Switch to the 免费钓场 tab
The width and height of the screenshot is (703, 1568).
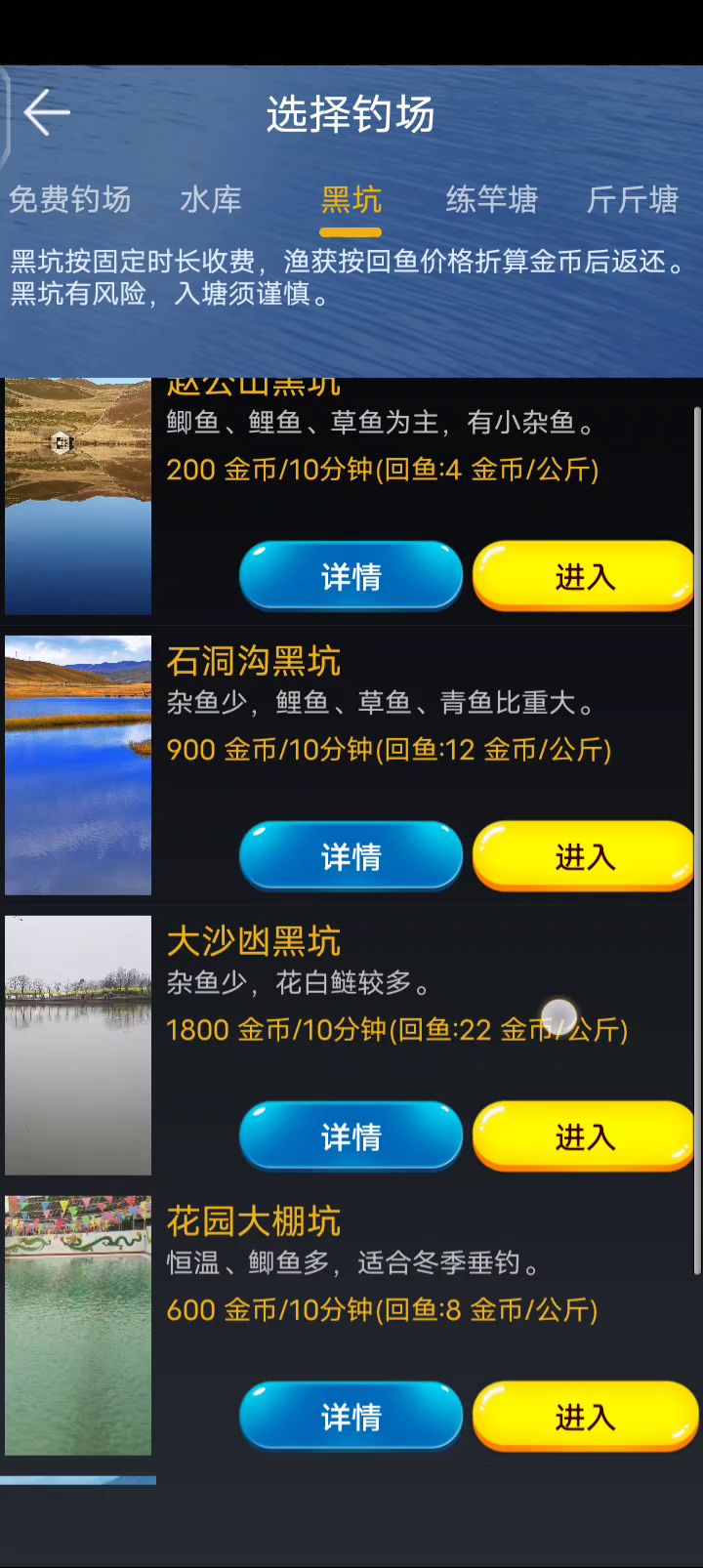point(69,200)
